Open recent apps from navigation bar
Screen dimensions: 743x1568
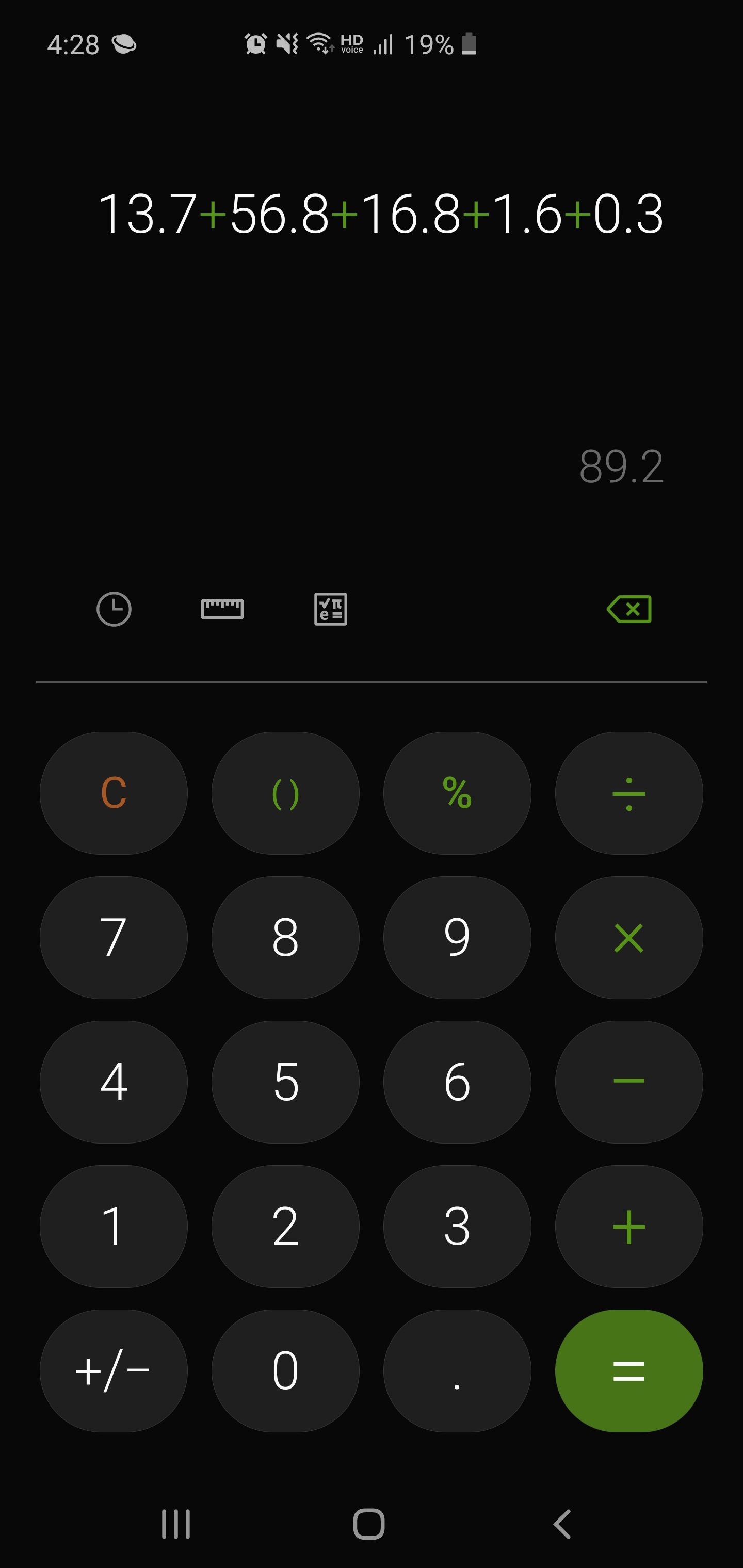click(x=176, y=1524)
